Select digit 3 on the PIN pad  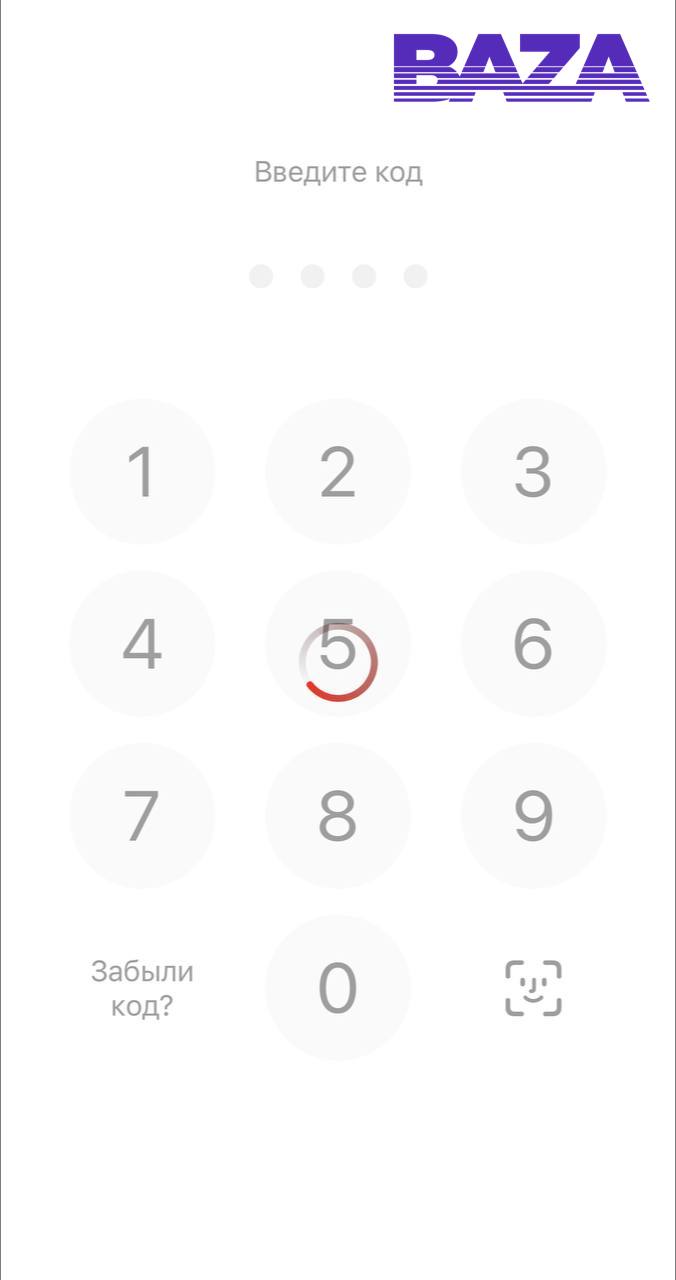click(x=533, y=471)
